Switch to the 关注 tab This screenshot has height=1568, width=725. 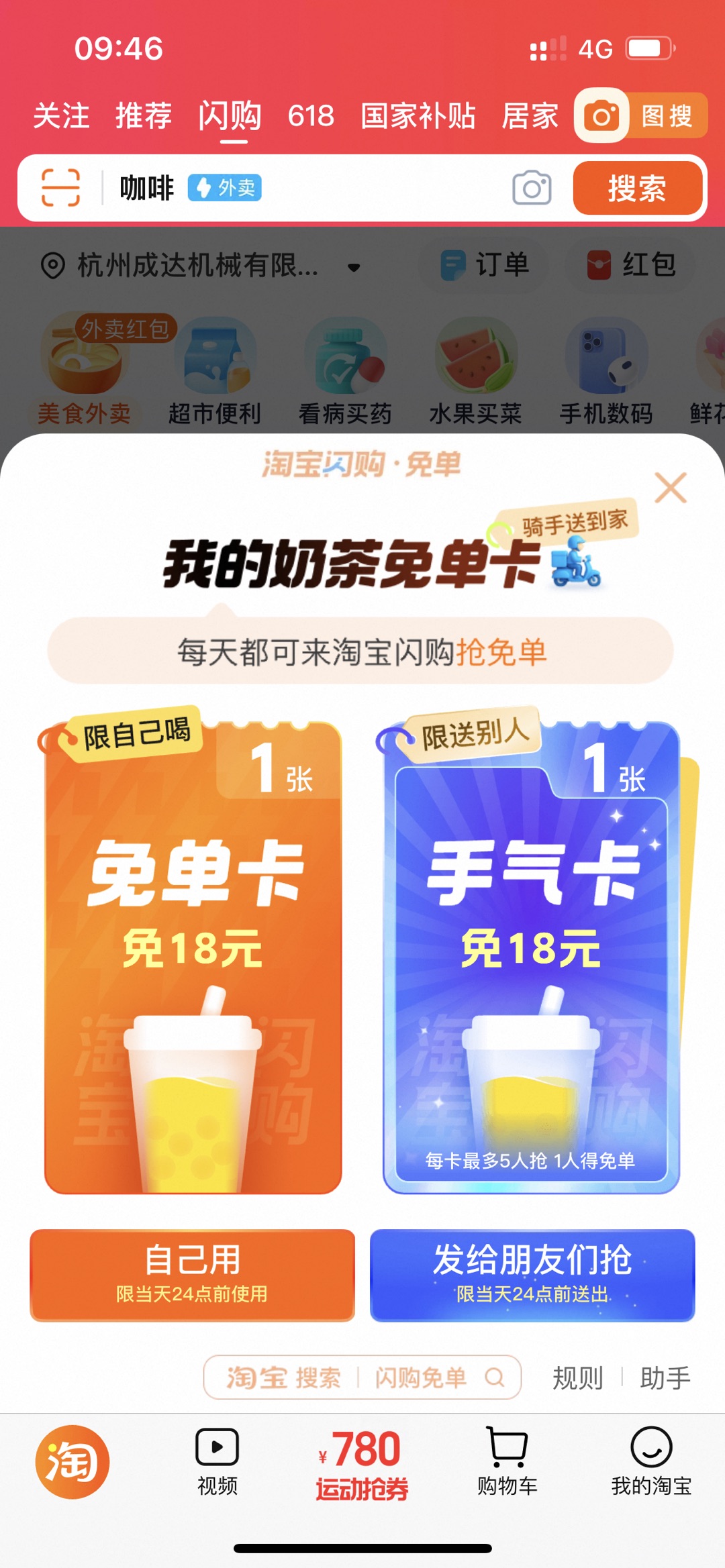[x=61, y=115]
